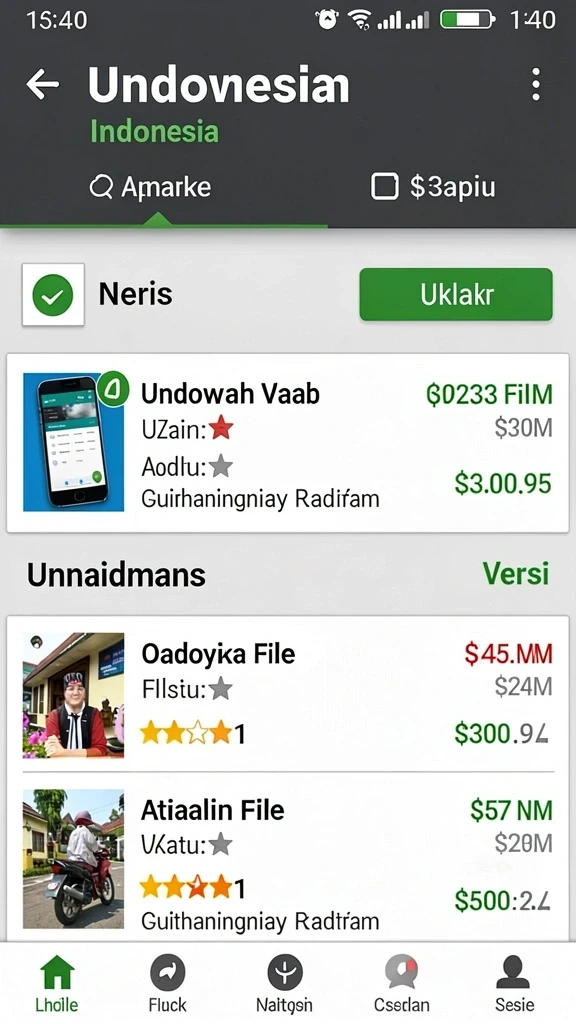The height and width of the screenshot is (1024, 576).
Task: Toggle the Neris checkbox
Action: tap(53, 295)
